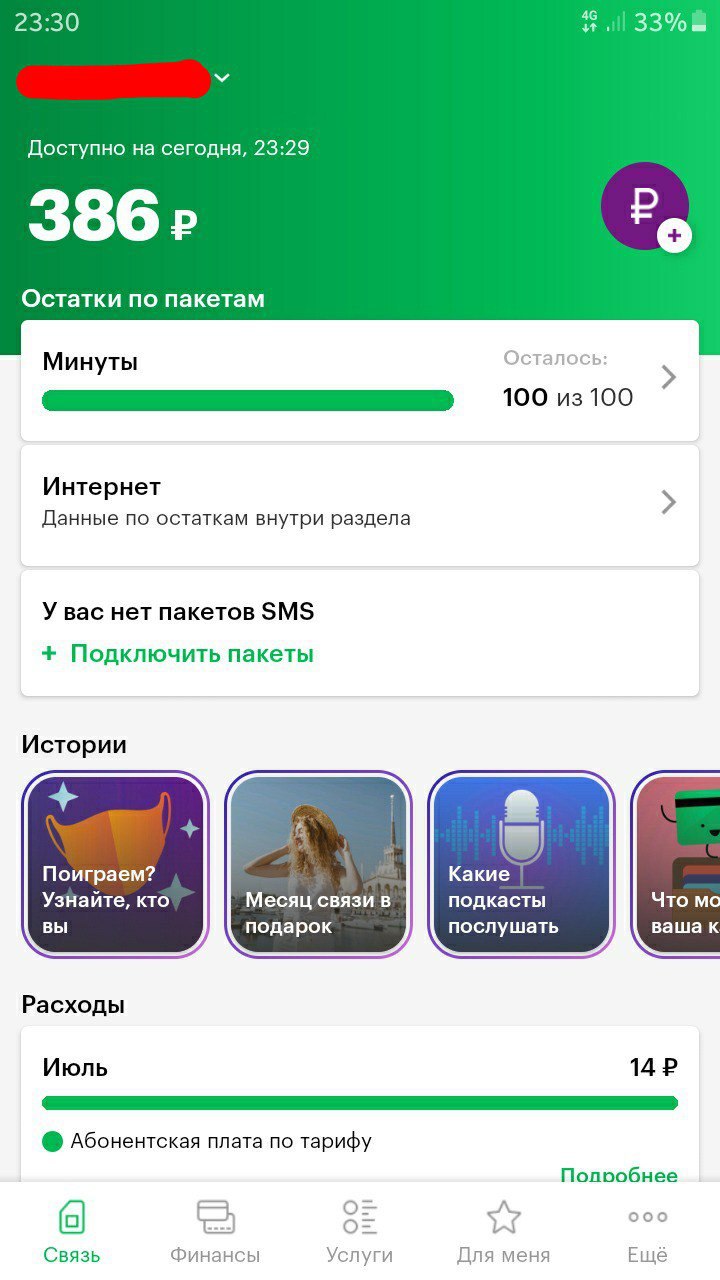Open story Какие подкасты послушать
Screen dimensions: 720x1280
[x=522, y=864]
